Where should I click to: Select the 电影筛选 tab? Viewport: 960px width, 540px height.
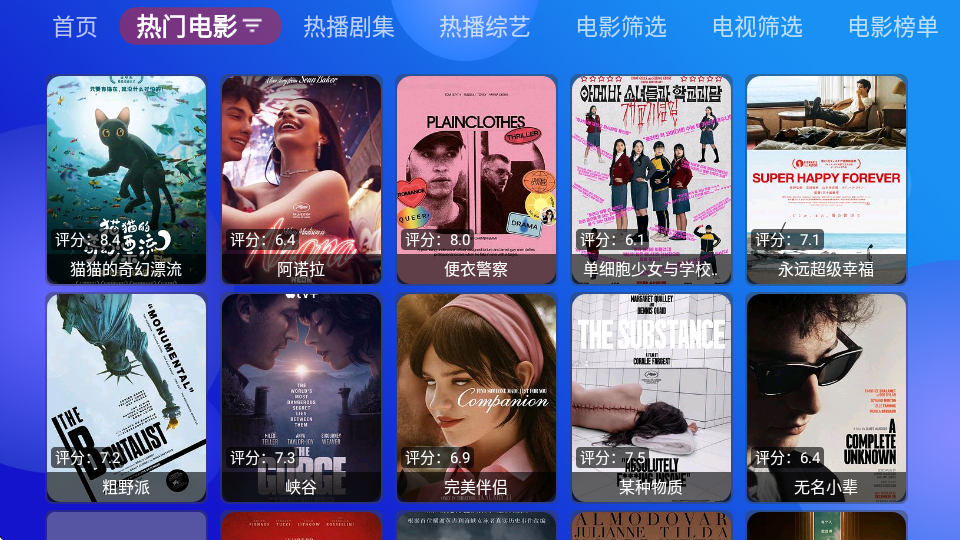(621, 27)
